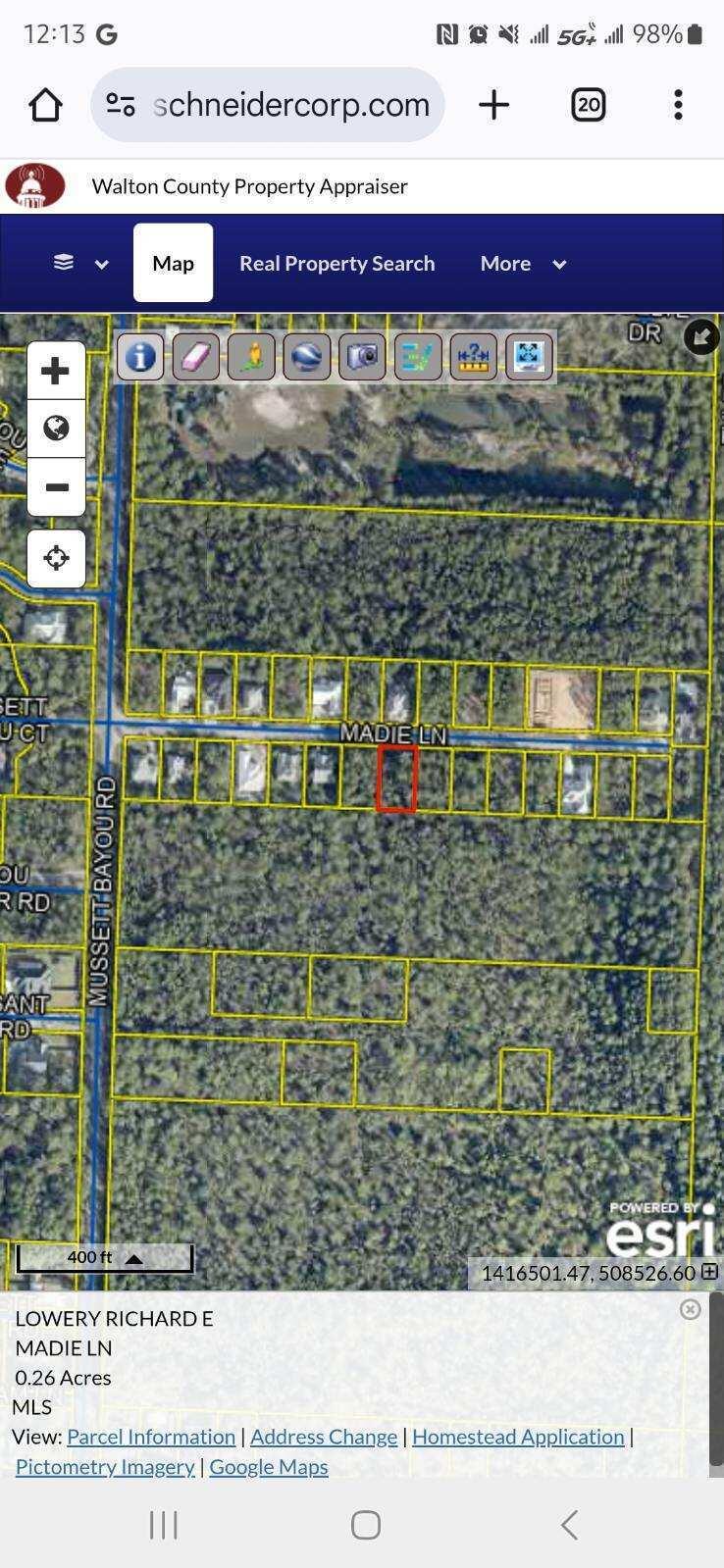Select the measure distance tool
This screenshot has width=724, height=1568.
tap(474, 356)
